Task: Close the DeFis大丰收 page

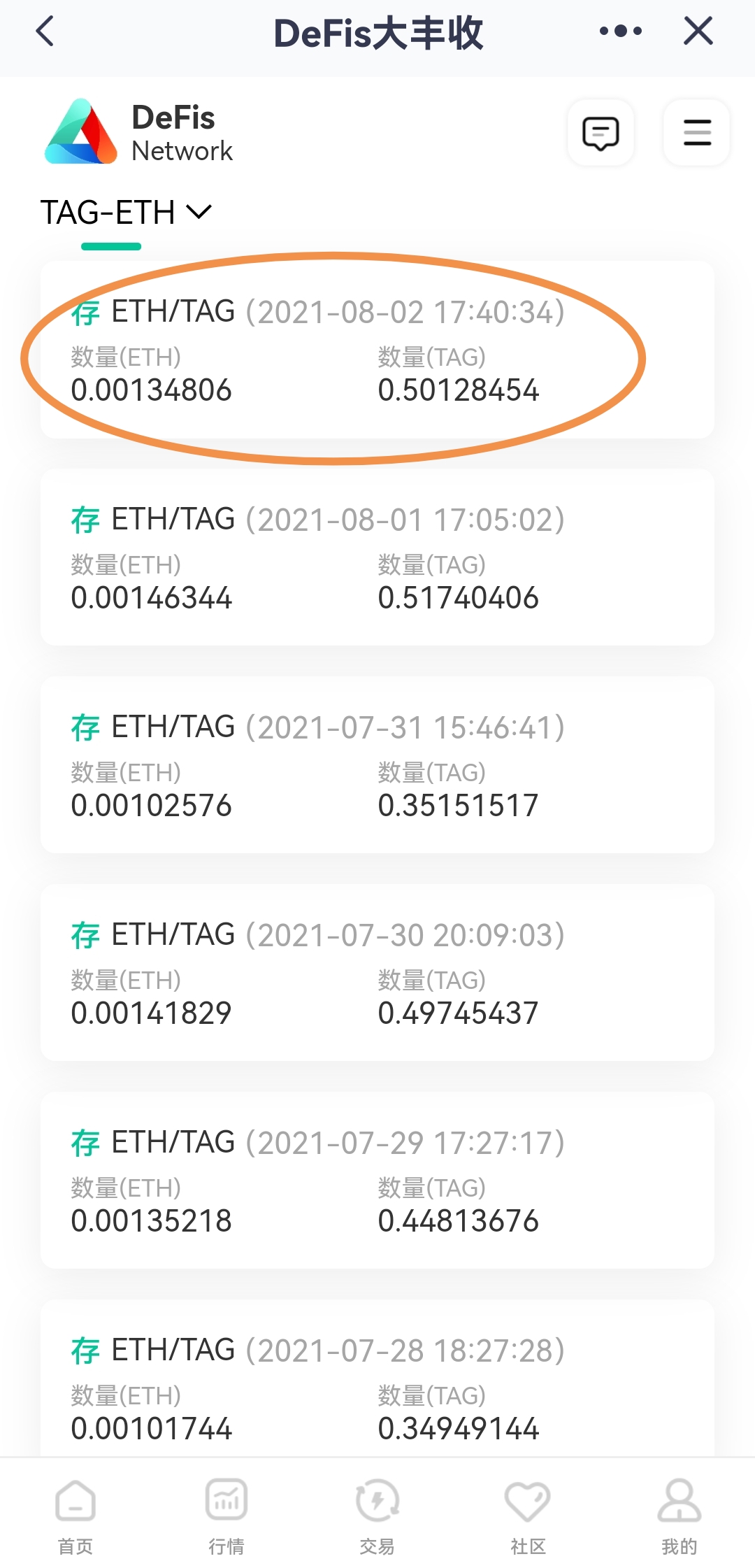Action: tap(698, 31)
